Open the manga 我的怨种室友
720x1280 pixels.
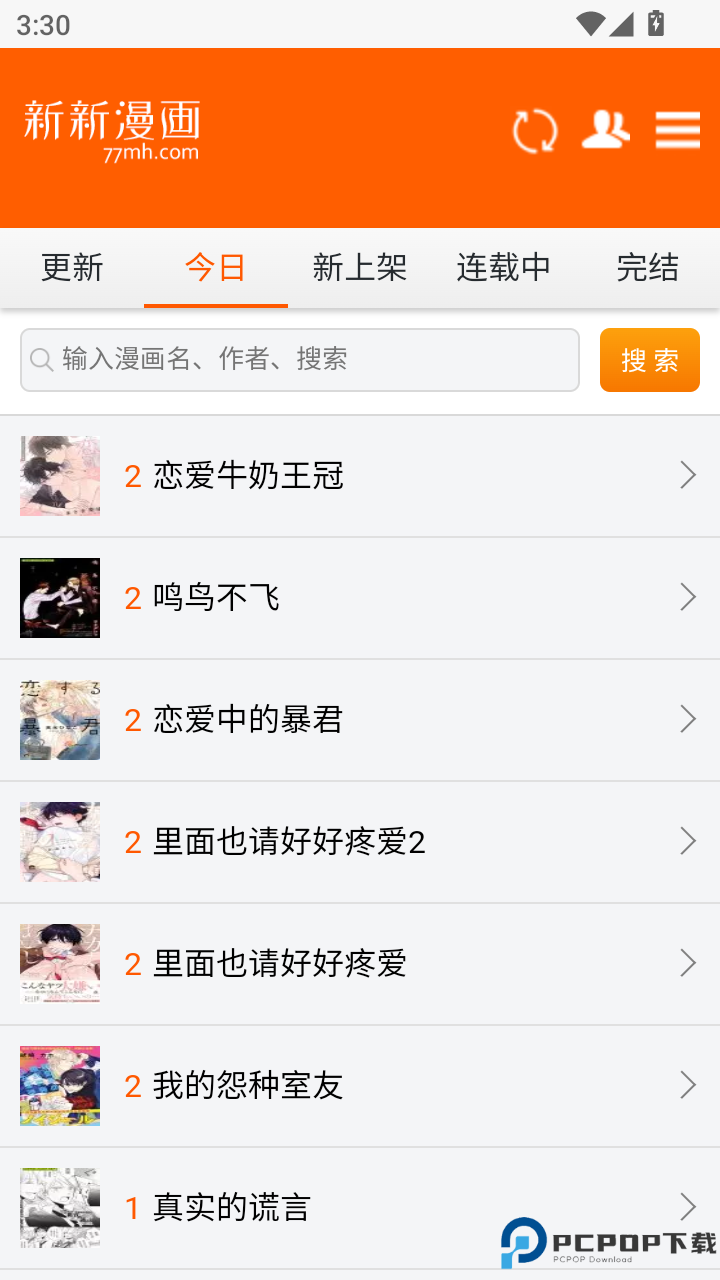point(360,1086)
